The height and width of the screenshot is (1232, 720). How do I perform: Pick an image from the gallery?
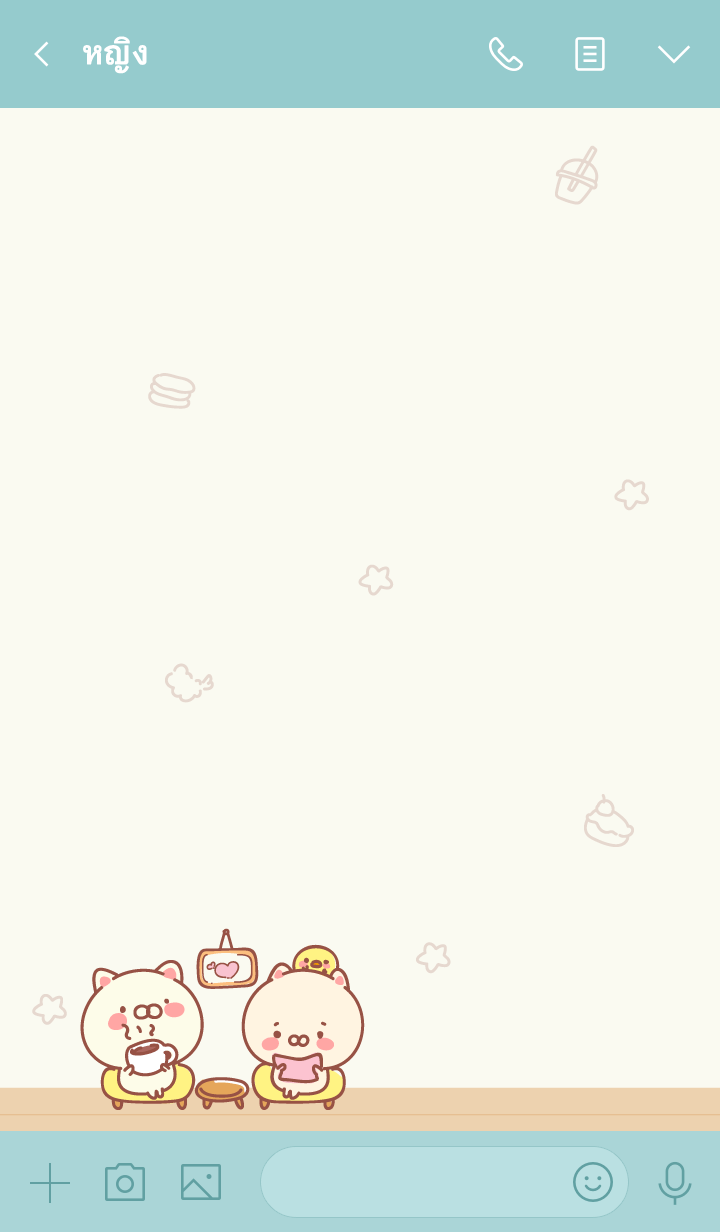pos(201,1182)
